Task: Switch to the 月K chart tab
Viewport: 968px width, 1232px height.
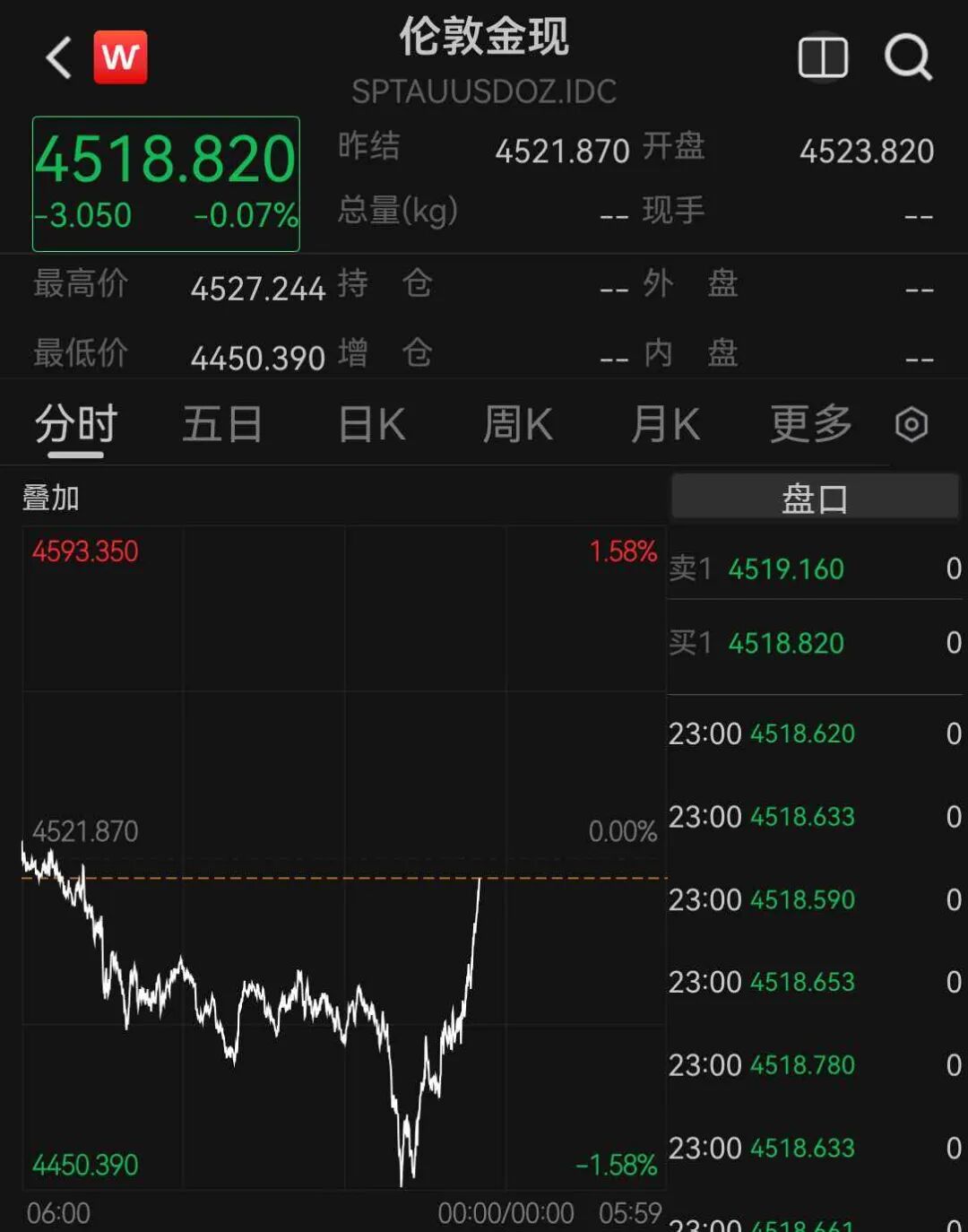Action: [x=665, y=424]
